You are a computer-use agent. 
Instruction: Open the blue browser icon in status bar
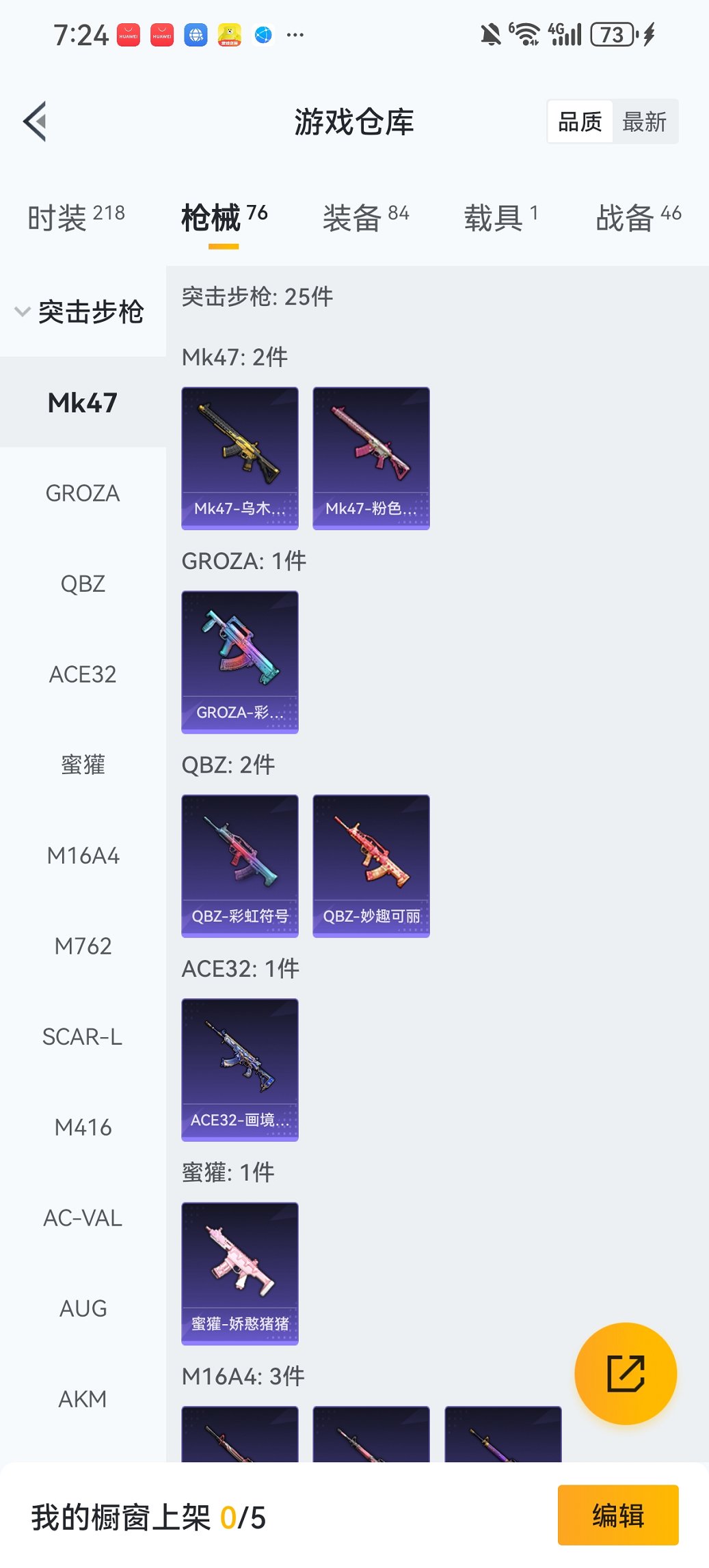(x=196, y=33)
